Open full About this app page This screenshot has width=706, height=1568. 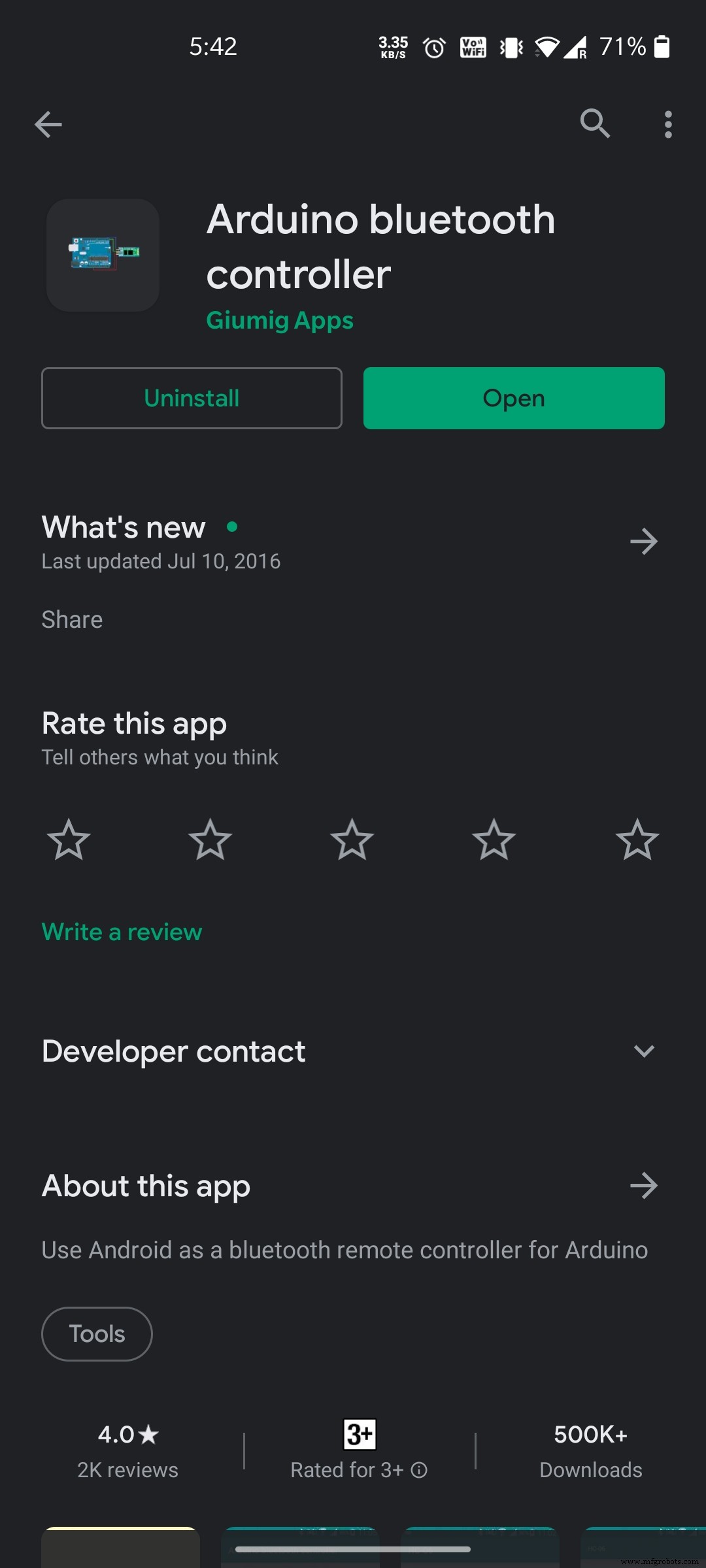[645, 1185]
